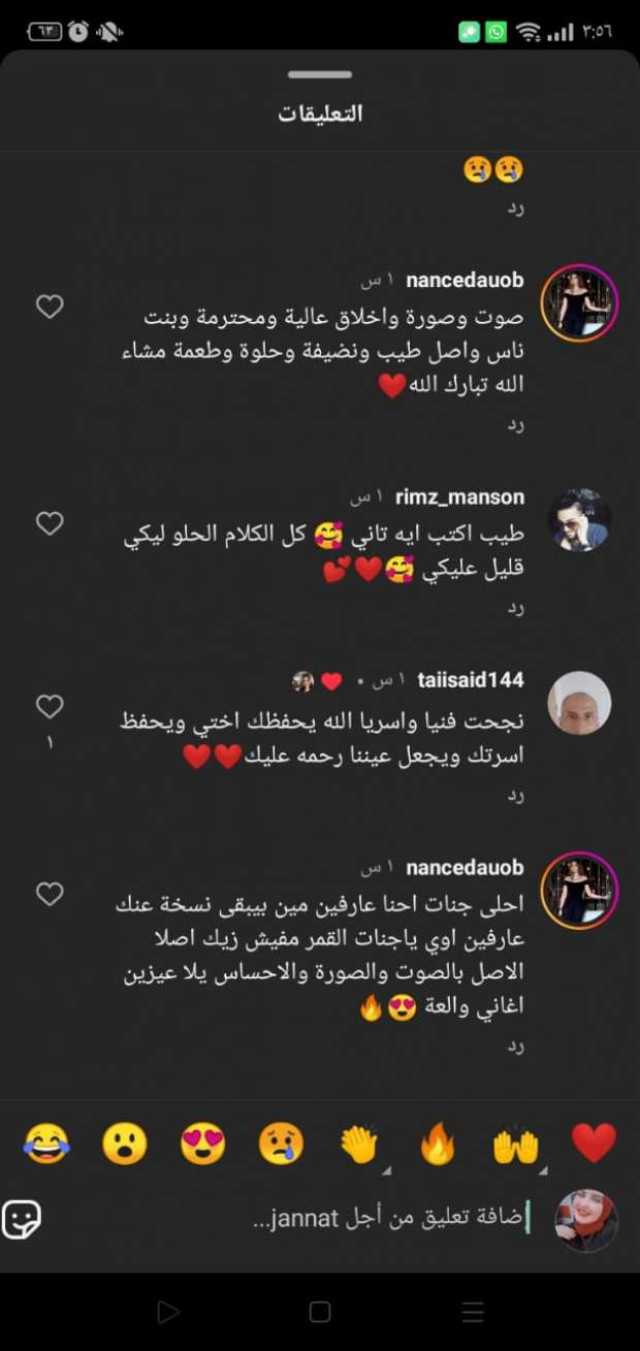Tap the drag handle atop the comments sheet

pyautogui.click(x=320, y=75)
